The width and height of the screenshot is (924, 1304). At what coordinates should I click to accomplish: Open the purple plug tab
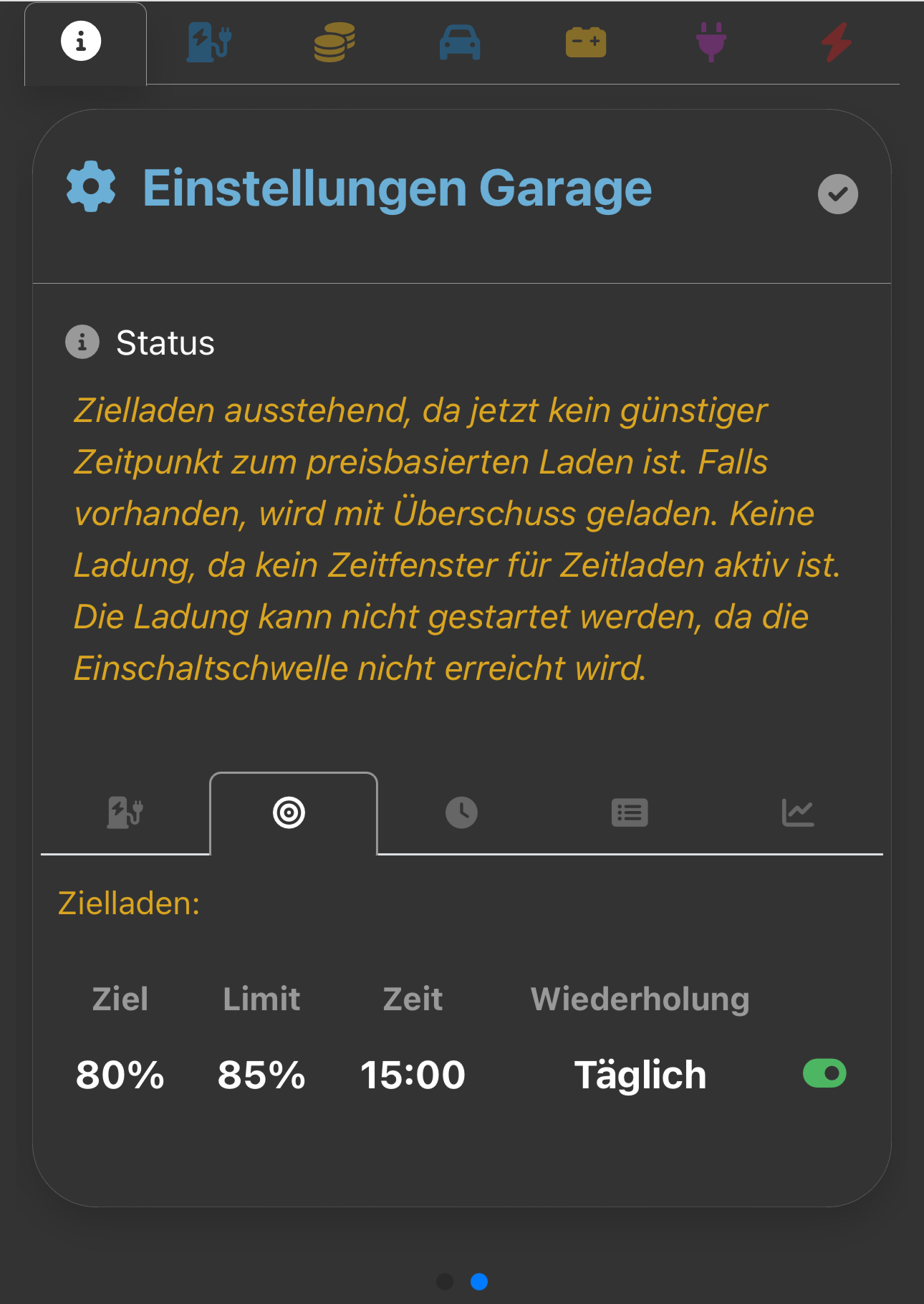[x=711, y=42]
